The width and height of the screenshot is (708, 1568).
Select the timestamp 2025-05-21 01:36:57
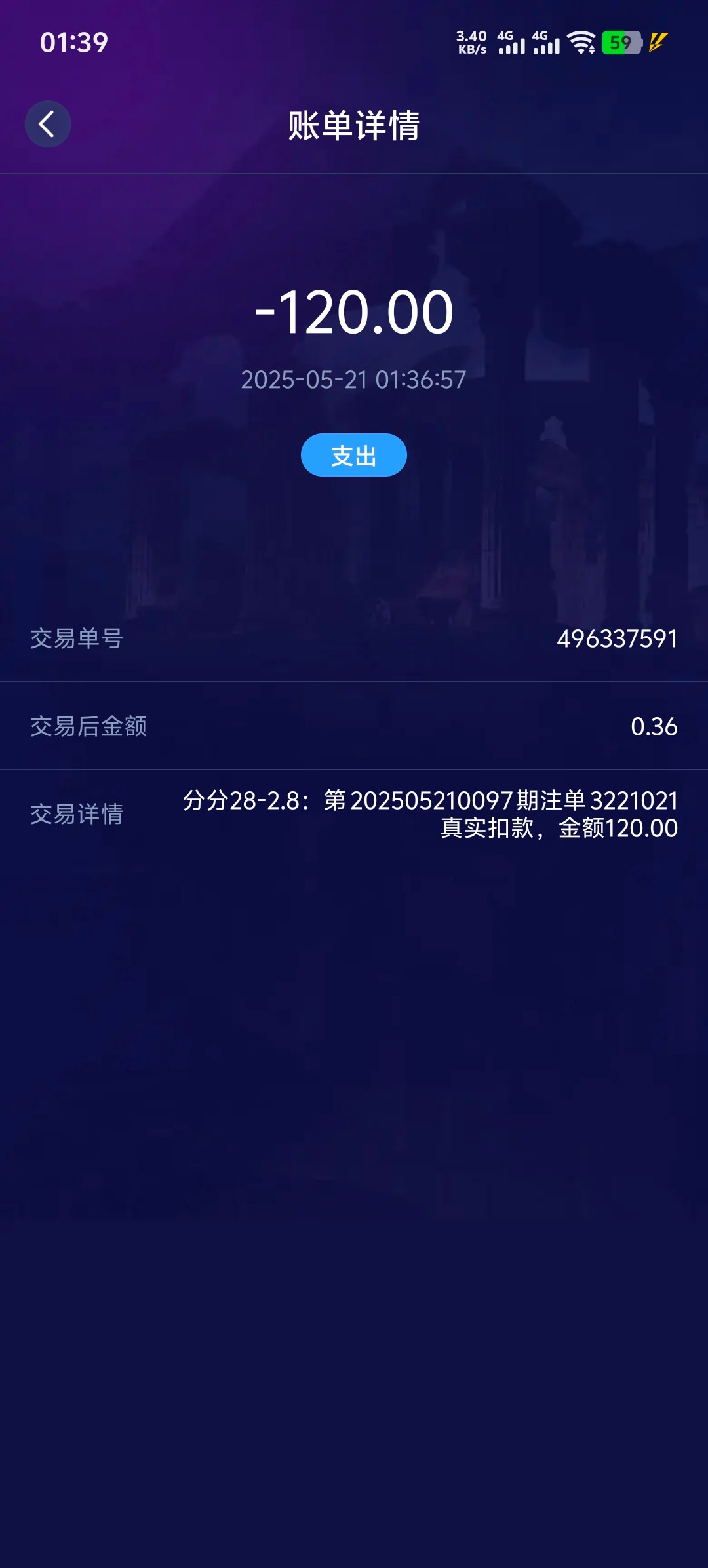[354, 380]
